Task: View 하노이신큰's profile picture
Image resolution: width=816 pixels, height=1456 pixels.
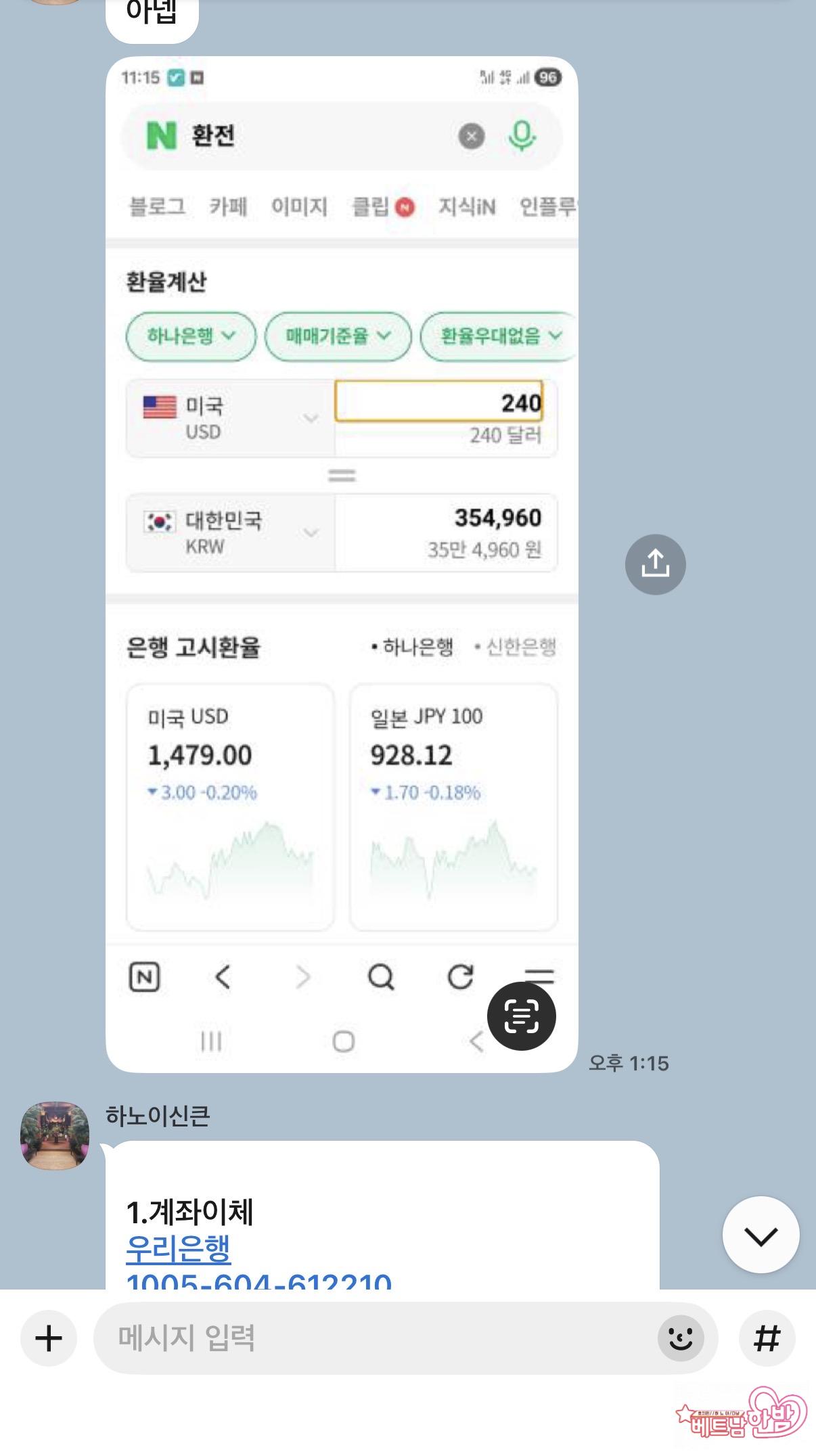Action: [x=55, y=1136]
